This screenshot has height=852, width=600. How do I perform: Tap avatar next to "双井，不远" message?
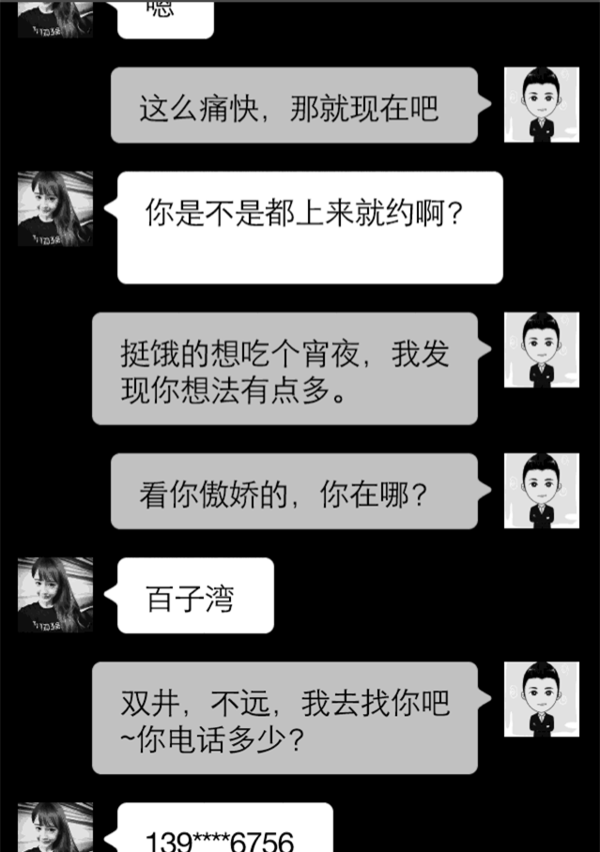point(541,699)
